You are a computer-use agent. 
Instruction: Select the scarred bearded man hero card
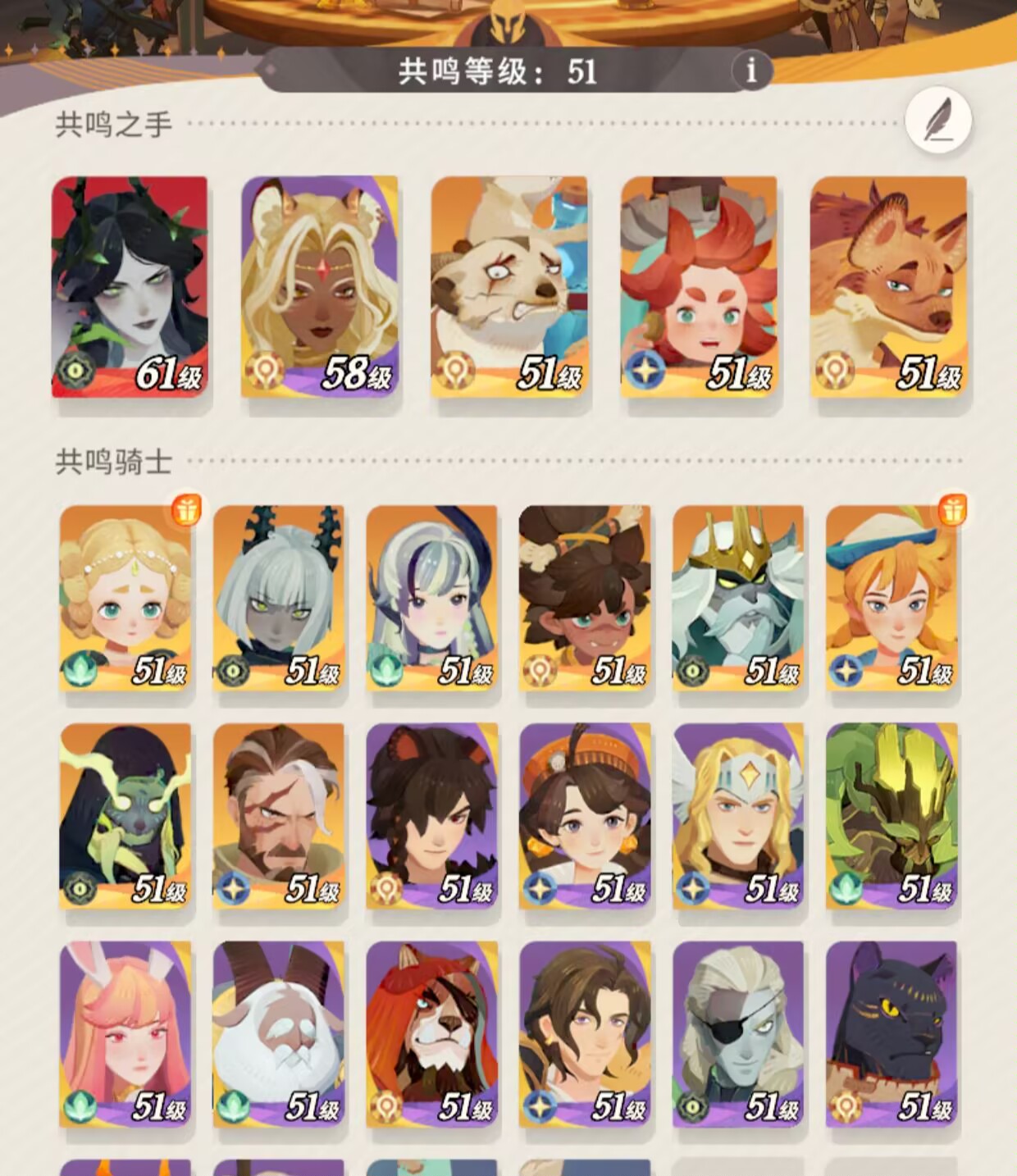click(x=279, y=816)
